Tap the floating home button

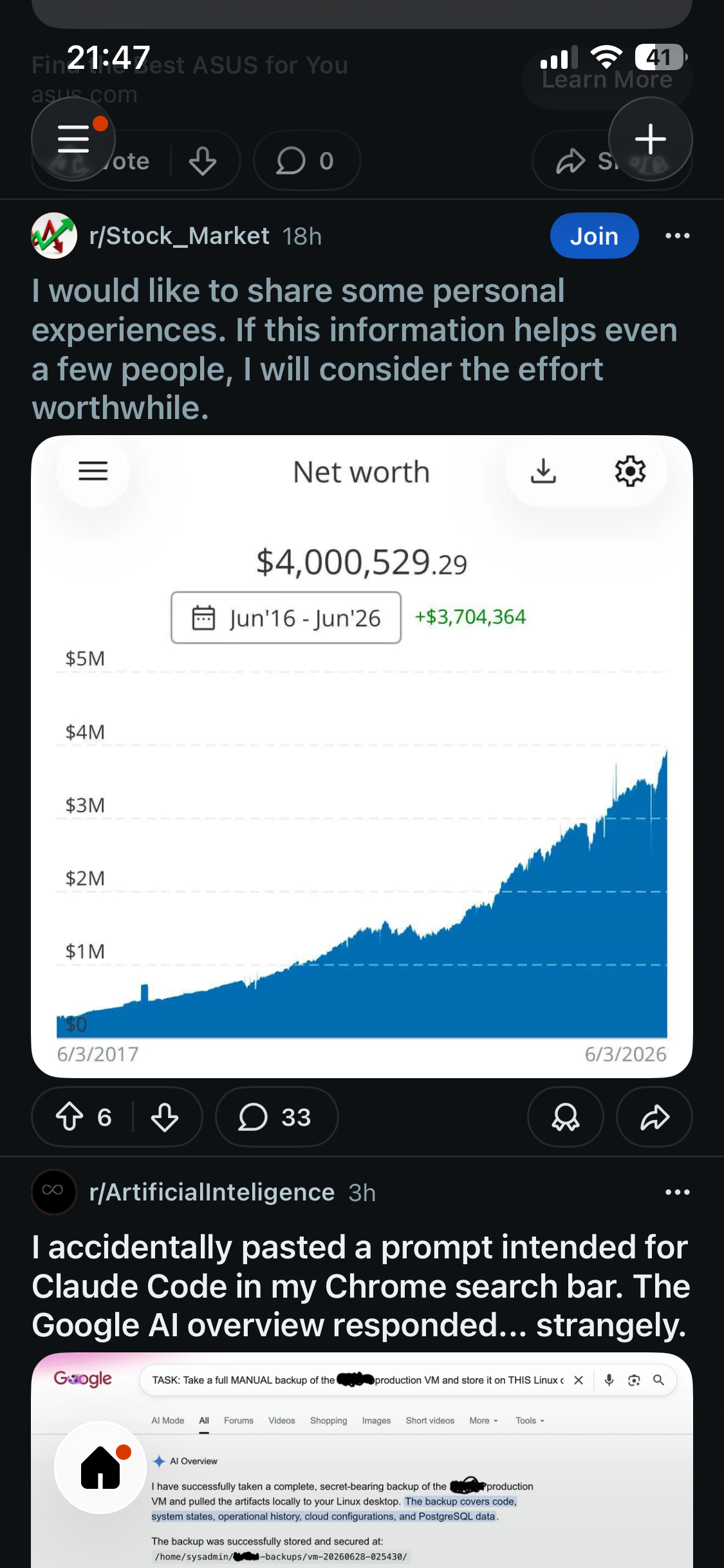click(101, 1467)
